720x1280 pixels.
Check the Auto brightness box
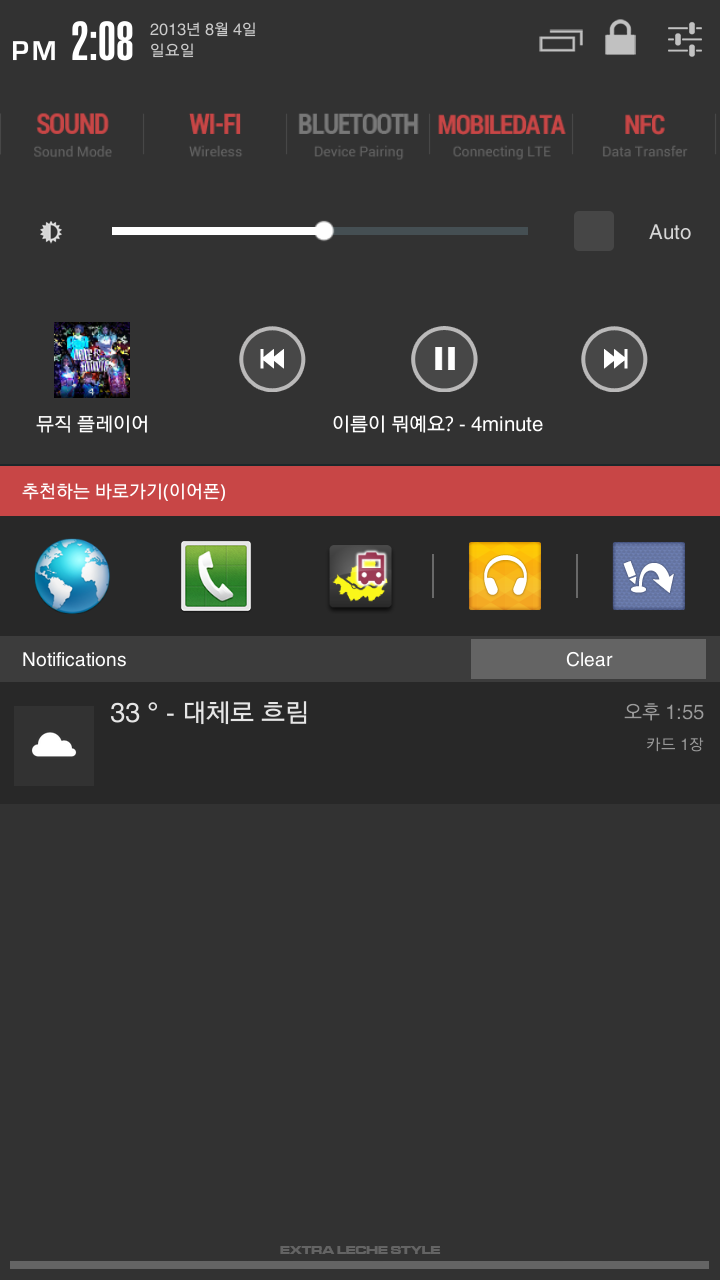pos(594,231)
